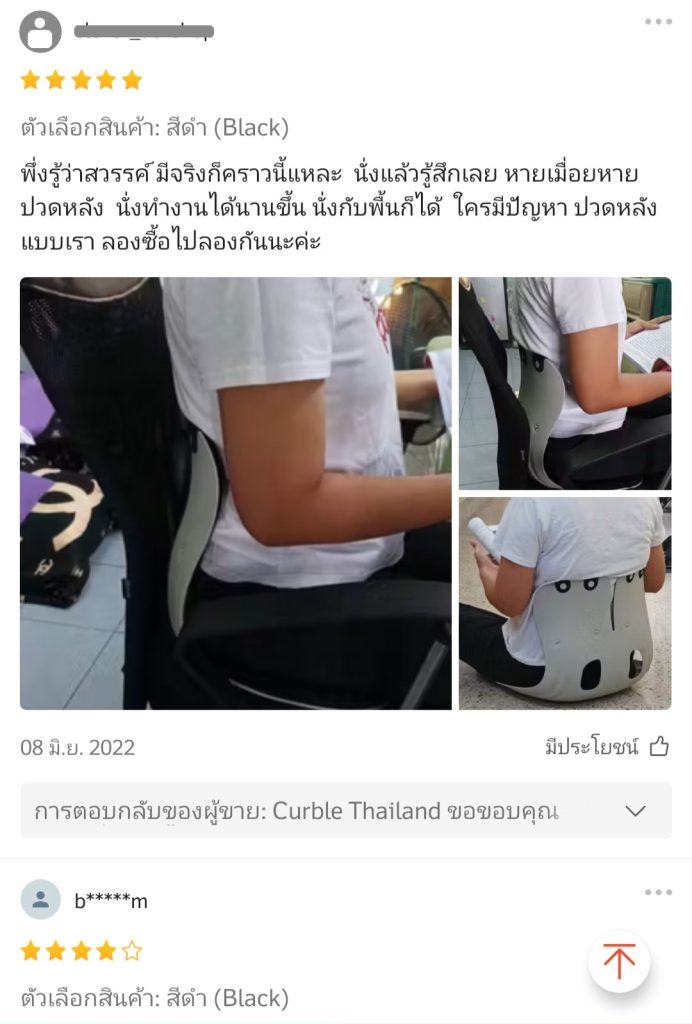The width and height of the screenshot is (692, 1024).
Task: Open the overflow menu on b*****m's review
Action: pos(658,892)
